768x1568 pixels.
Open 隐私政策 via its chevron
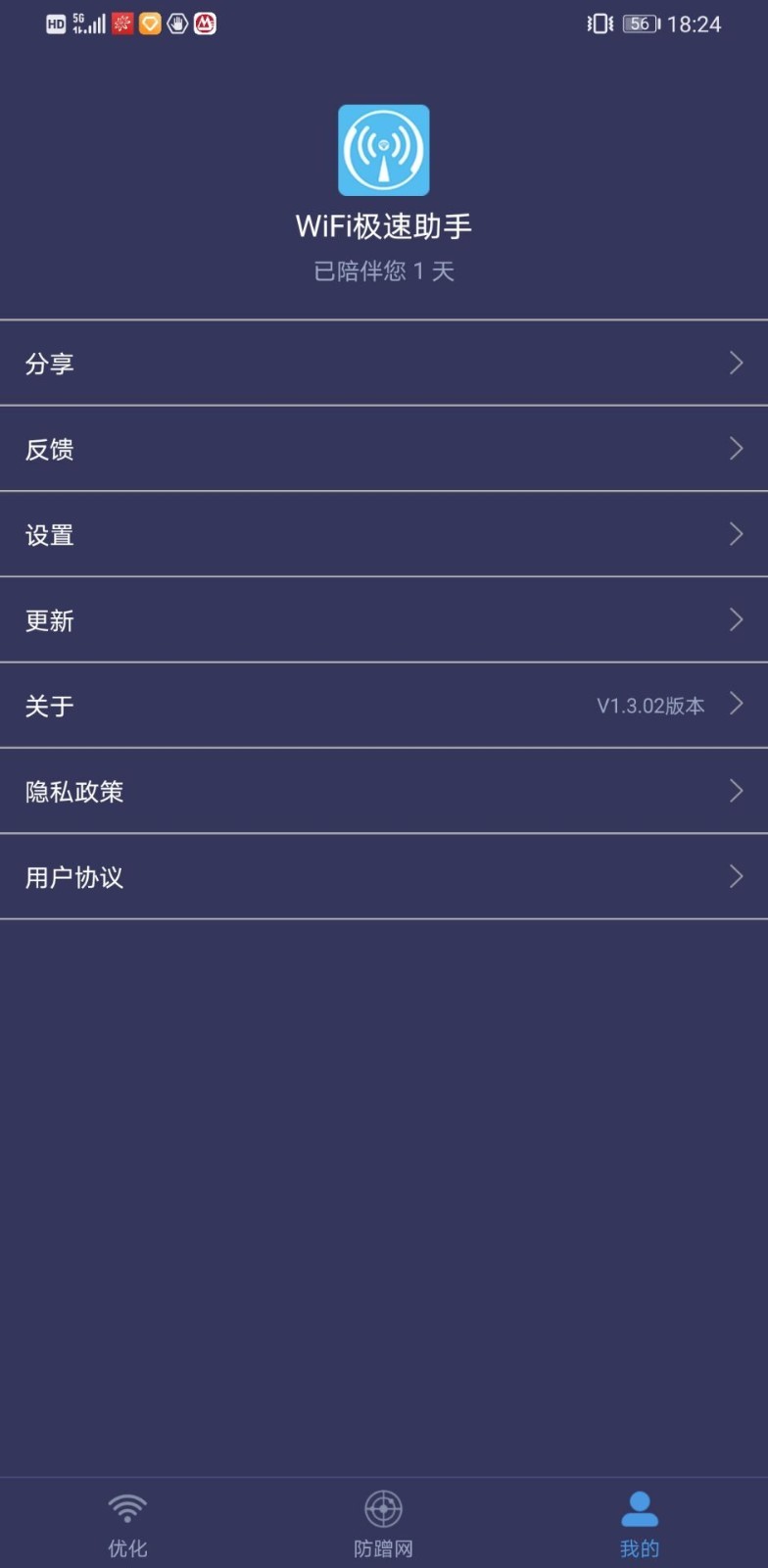(x=737, y=791)
